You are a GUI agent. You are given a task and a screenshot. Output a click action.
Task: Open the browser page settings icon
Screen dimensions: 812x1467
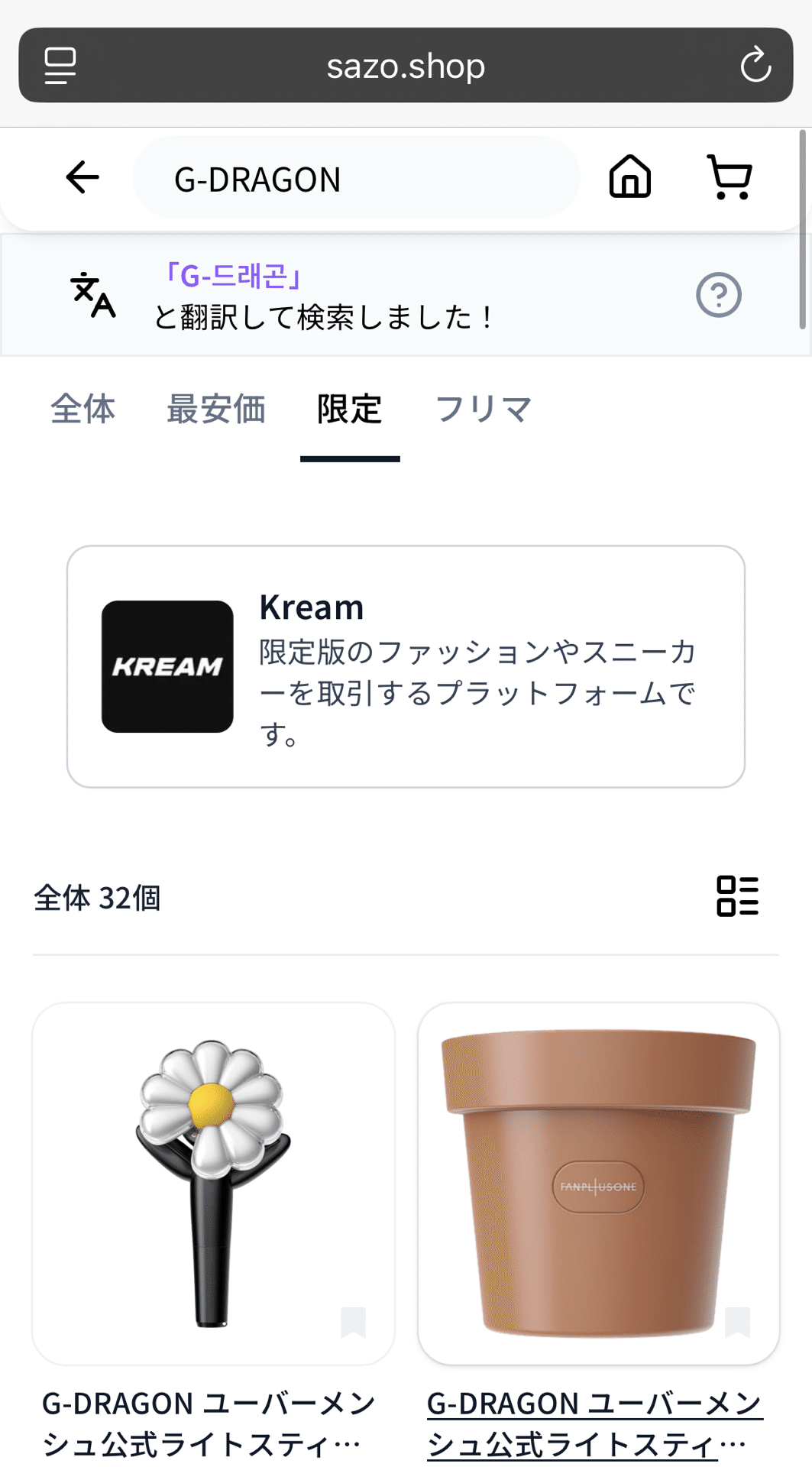click(x=60, y=66)
